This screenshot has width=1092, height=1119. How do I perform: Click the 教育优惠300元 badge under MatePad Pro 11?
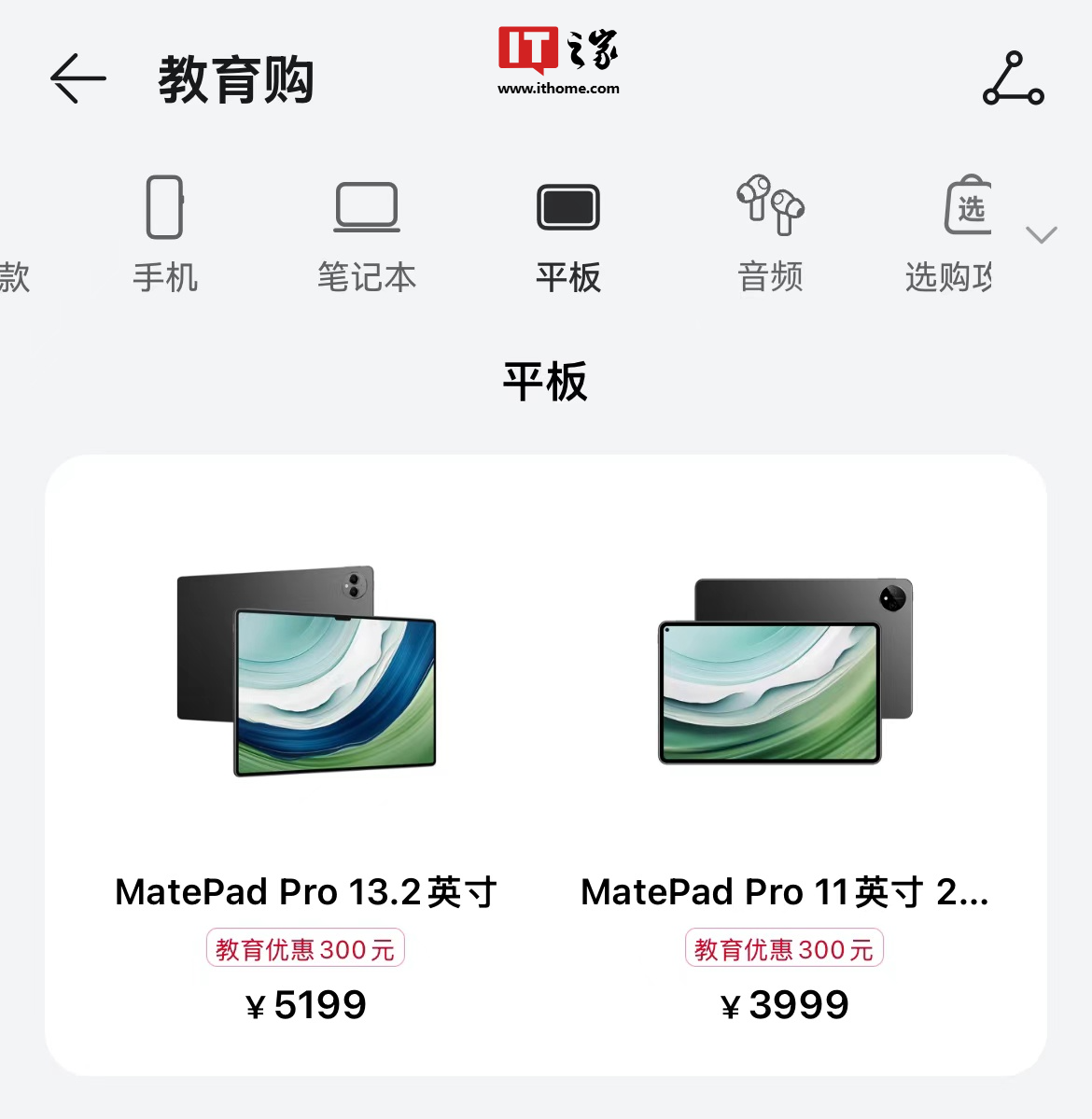[x=784, y=947]
